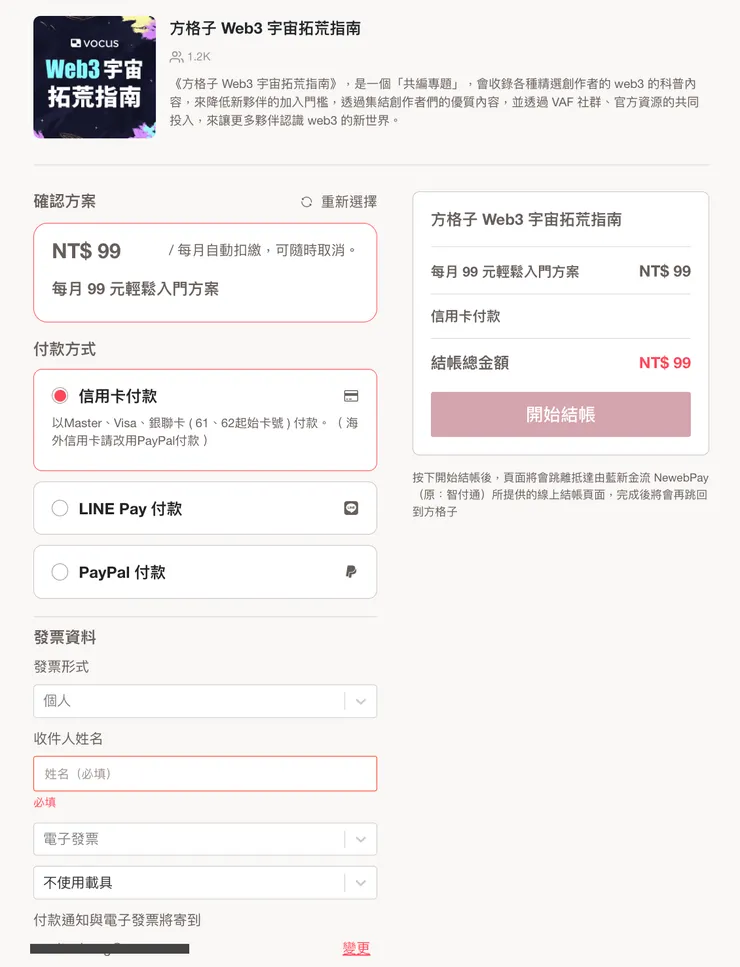Select 信用卡付款 payment option

coord(60,396)
